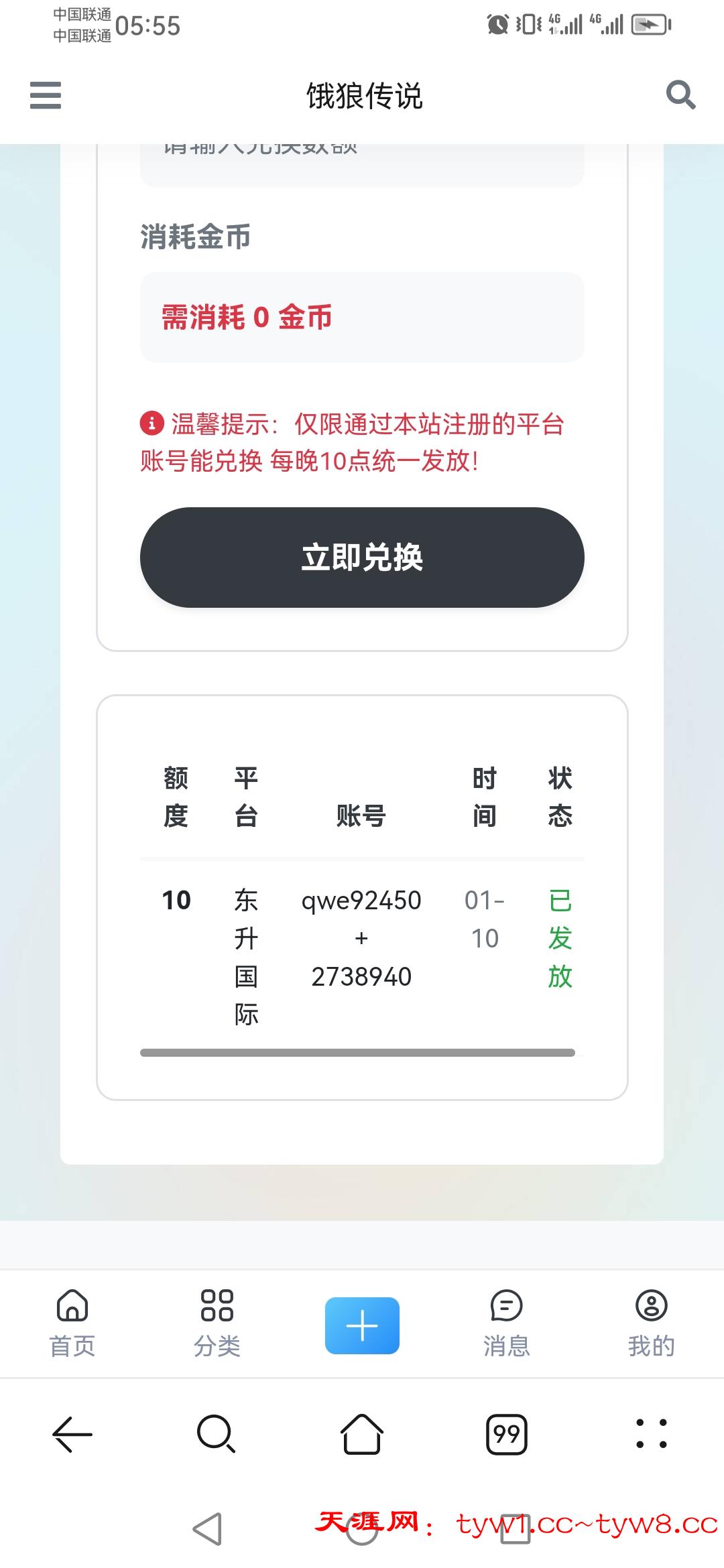Go to the 我的 profile tab
This screenshot has width=724, height=1568.
point(651,1323)
